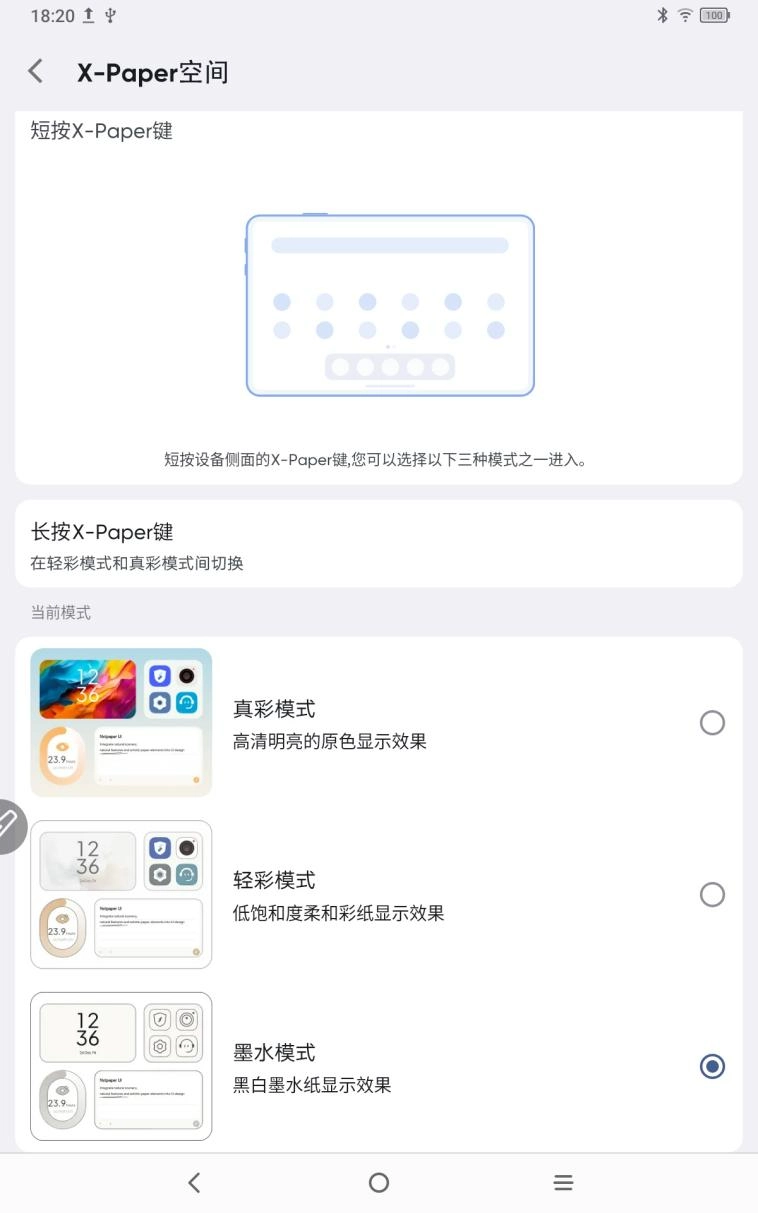
Task: Tap the floating pen shortcut icon
Action: [8, 825]
